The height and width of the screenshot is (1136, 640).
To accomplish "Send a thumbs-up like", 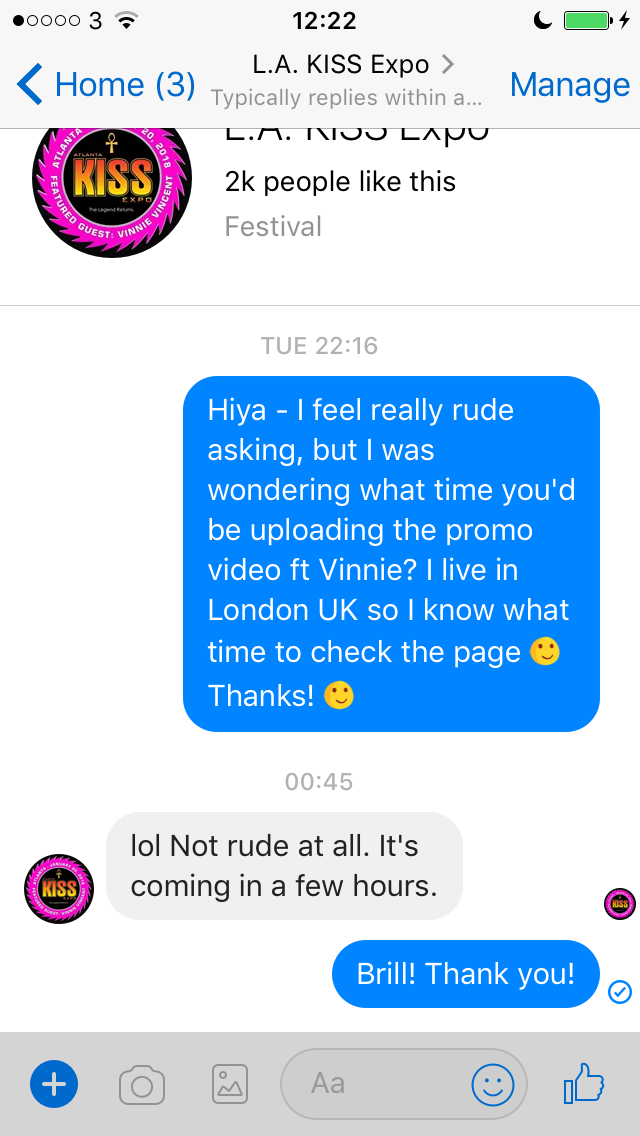I will coord(584,1084).
